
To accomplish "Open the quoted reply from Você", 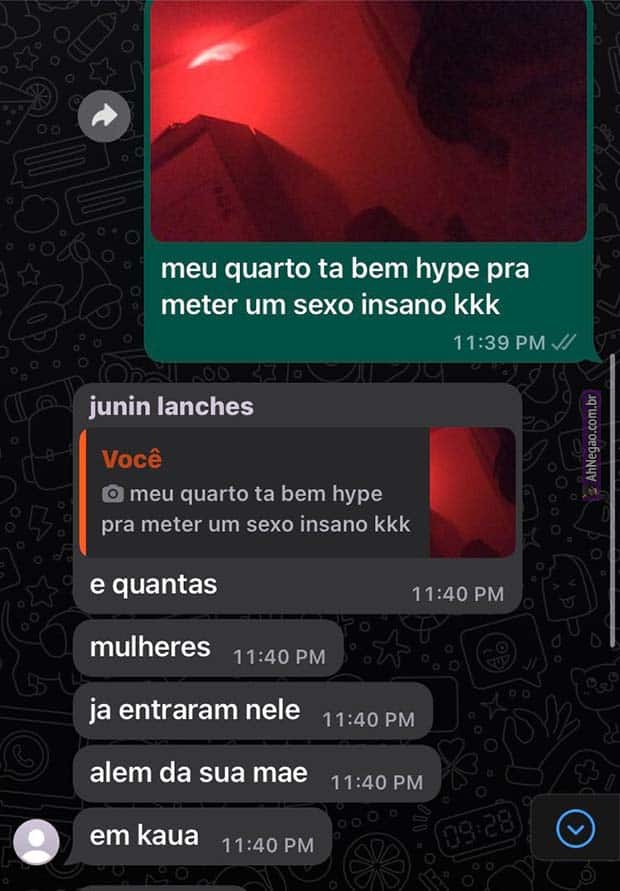I will point(298,492).
